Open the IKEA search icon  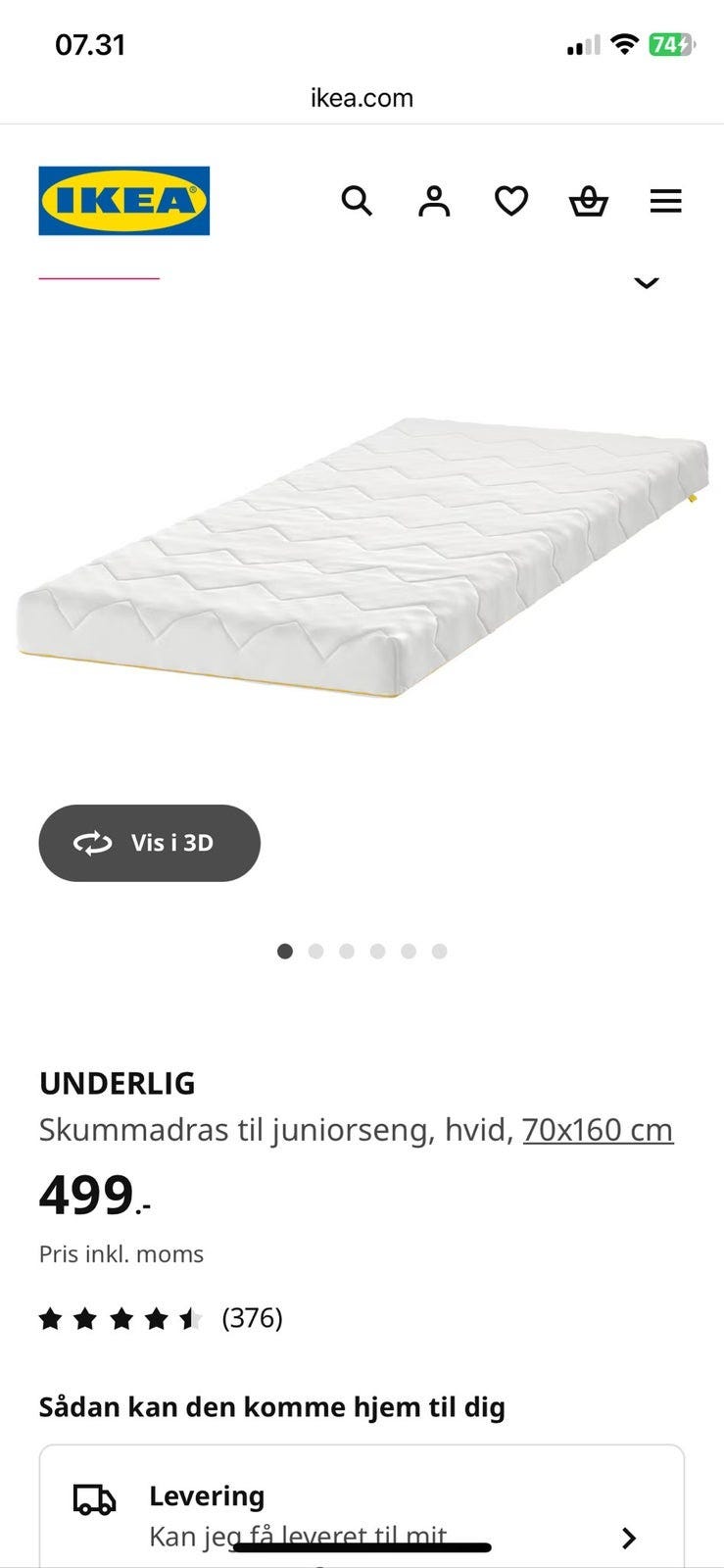tap(357, 201)
